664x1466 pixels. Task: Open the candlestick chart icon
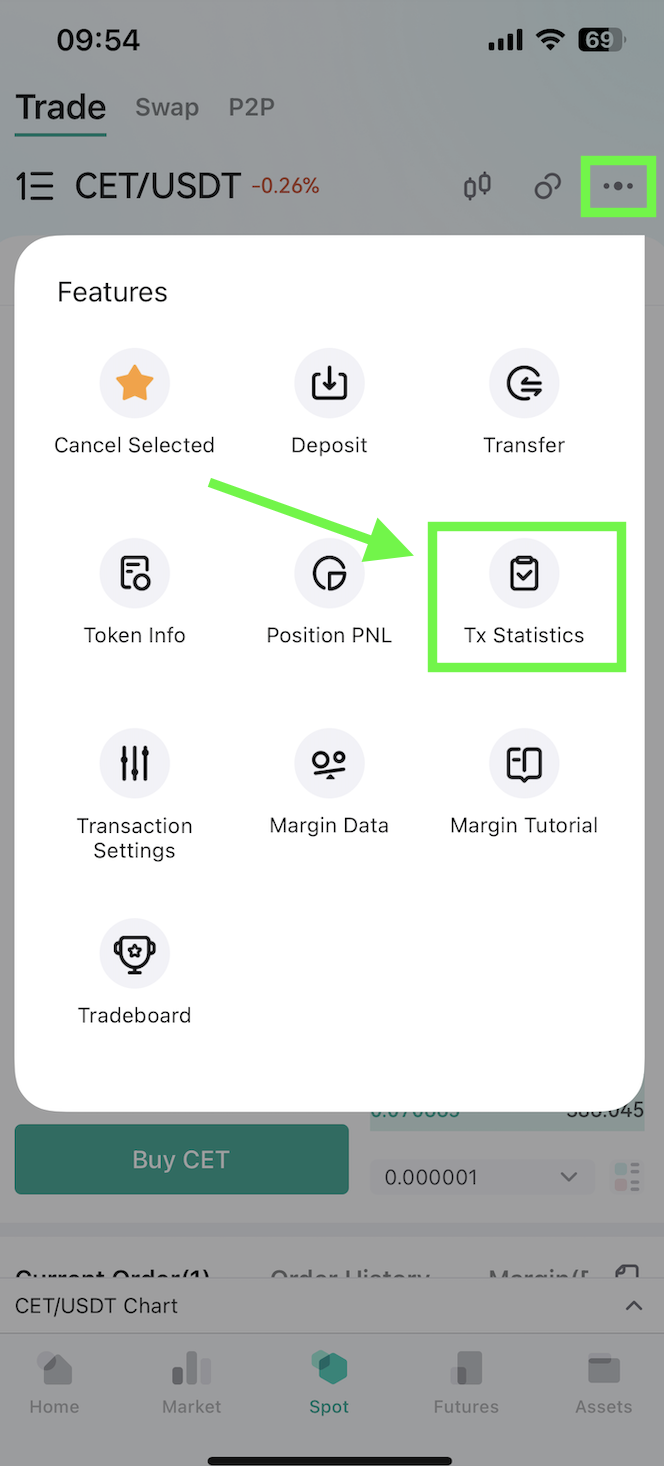pos(477,186)
